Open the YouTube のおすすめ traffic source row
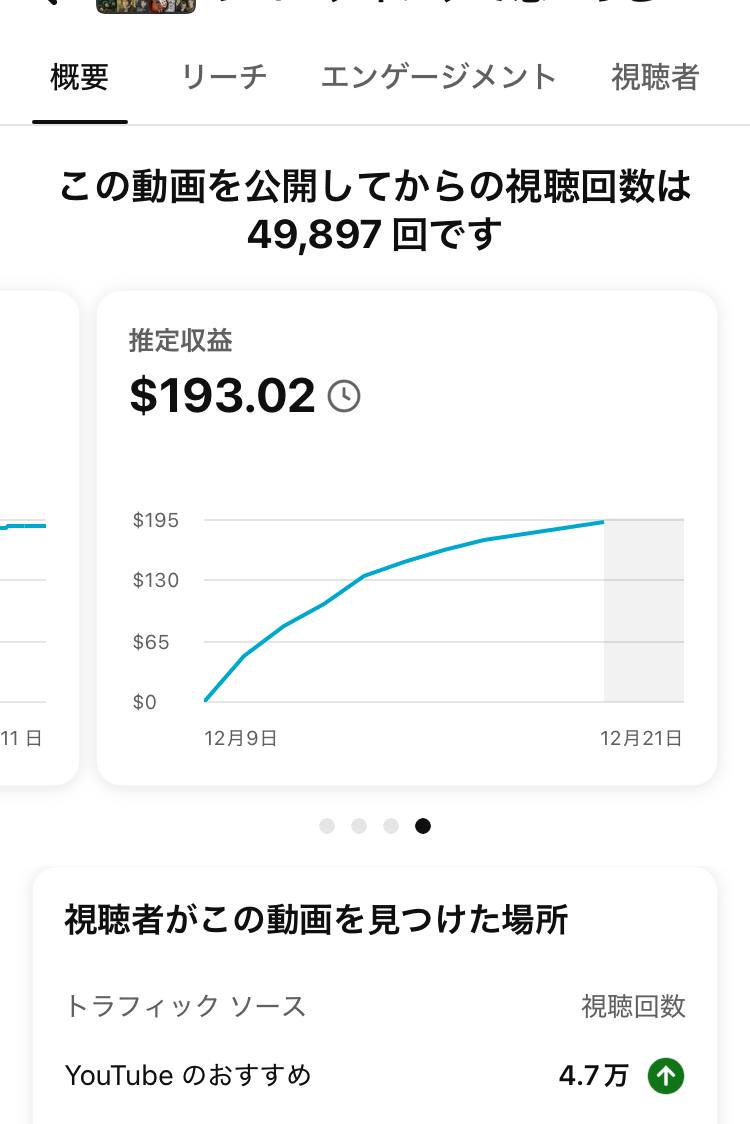The image size is (750, 1124). 374,1076
